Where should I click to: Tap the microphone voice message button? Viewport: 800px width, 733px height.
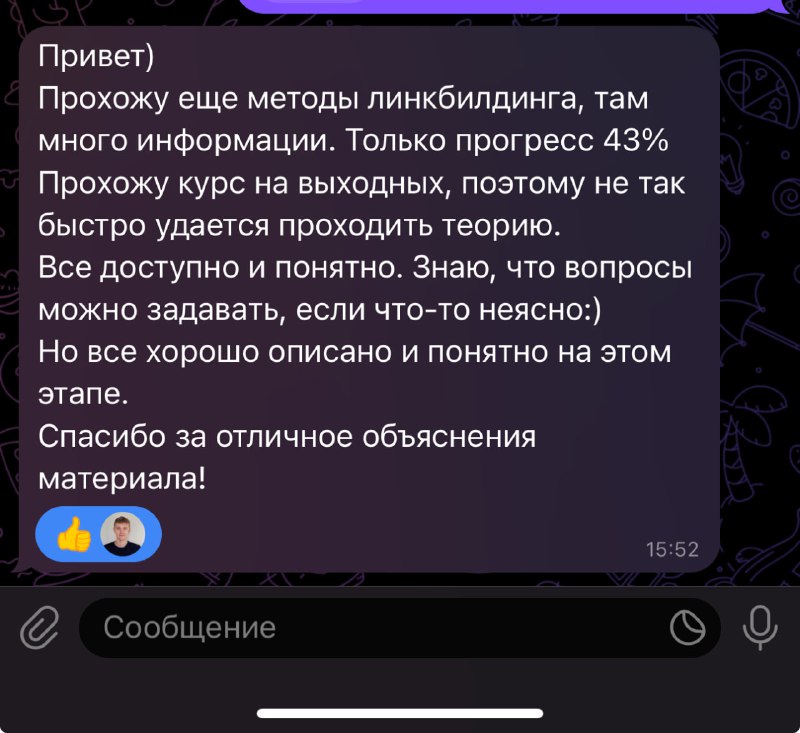point(760,628)
